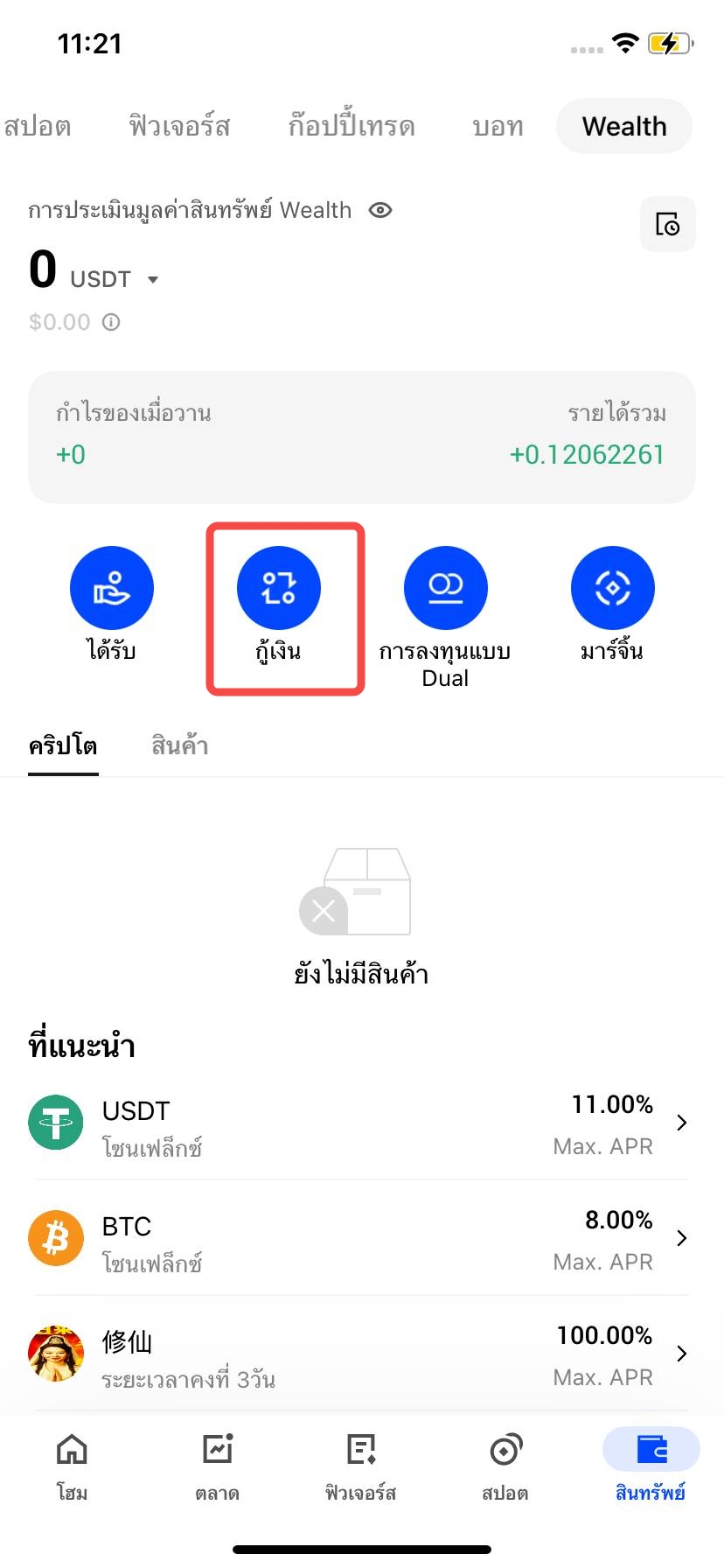
Task: Tap the info icon beside $0.00
Action: pyautogui.click(x=111, y=322)
